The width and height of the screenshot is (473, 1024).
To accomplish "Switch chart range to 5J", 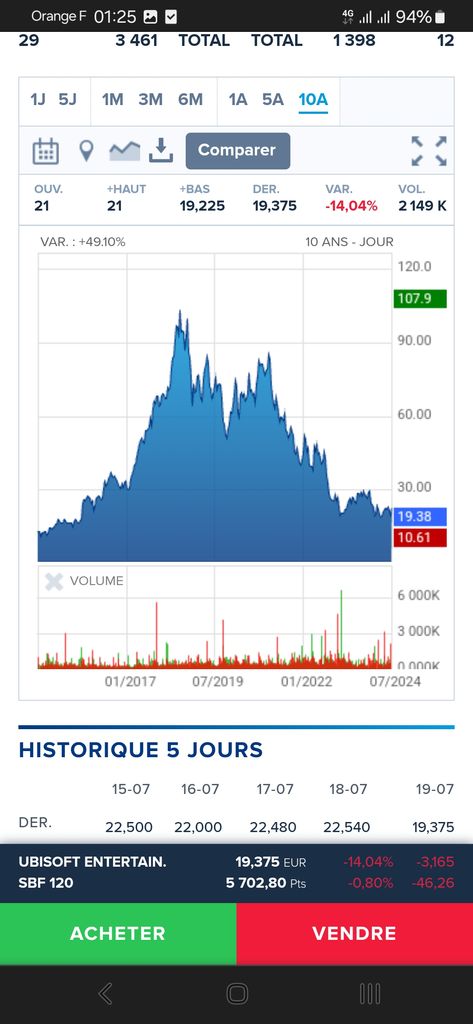I will (x=67, y=100).
